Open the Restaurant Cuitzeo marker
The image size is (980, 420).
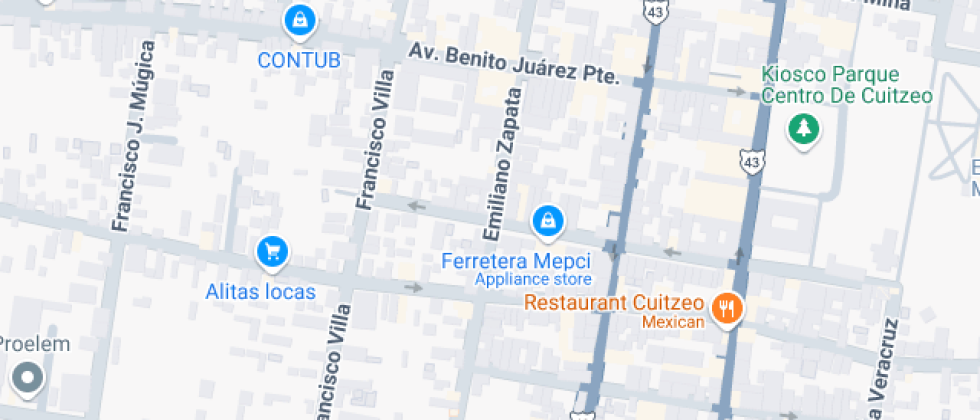click(727, 309)
